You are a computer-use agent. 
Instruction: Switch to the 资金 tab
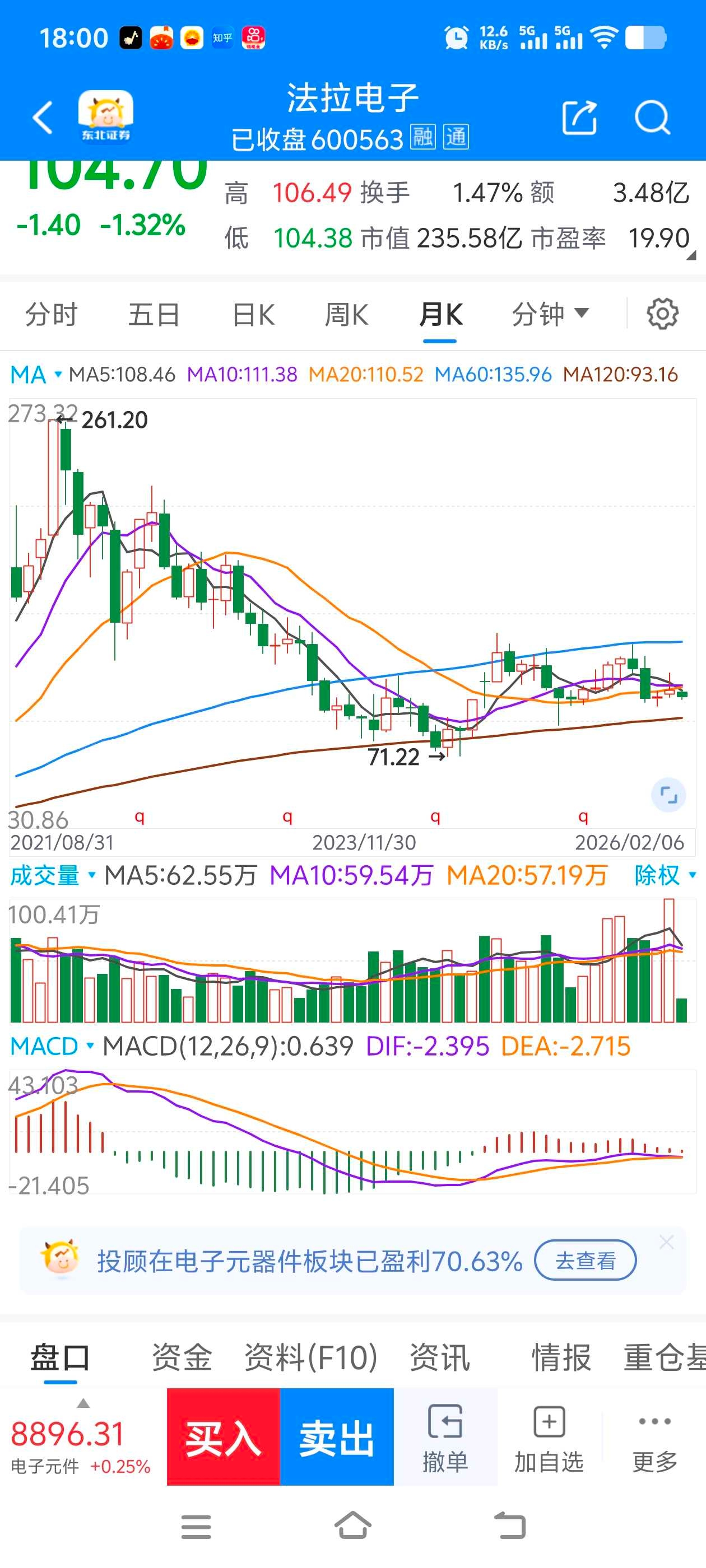pos(182,1357)
